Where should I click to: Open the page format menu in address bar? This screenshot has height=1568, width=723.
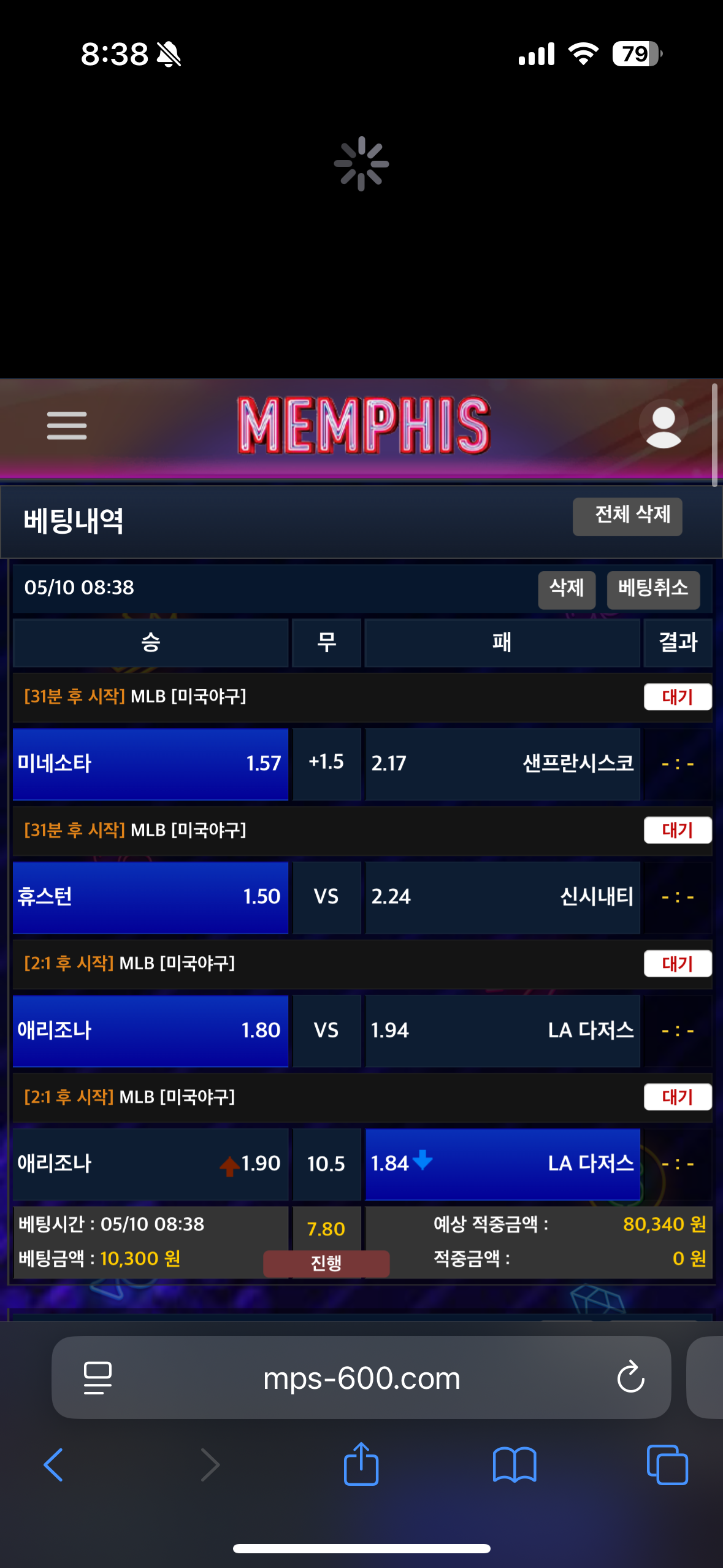(98, 1377)
